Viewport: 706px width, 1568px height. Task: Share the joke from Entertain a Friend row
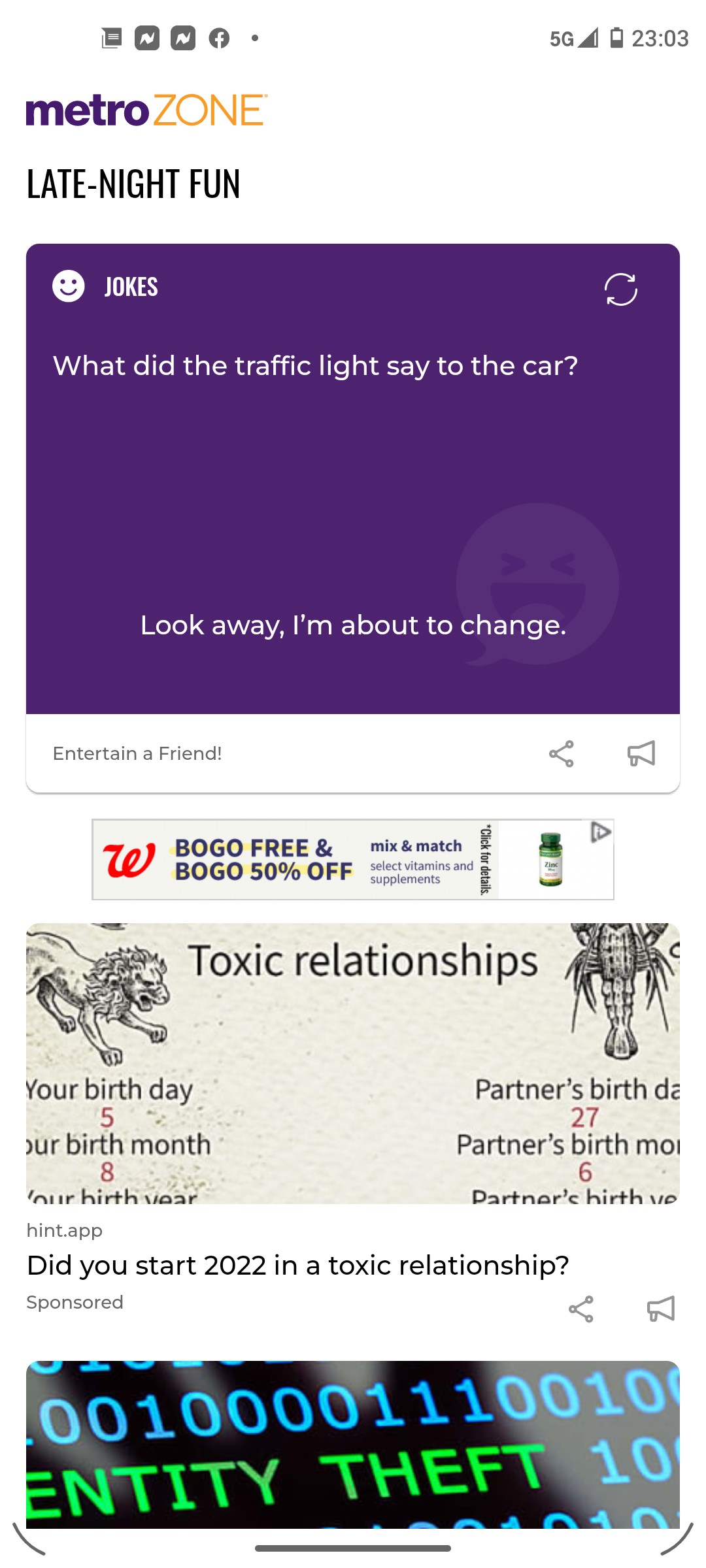click(562, 753)
